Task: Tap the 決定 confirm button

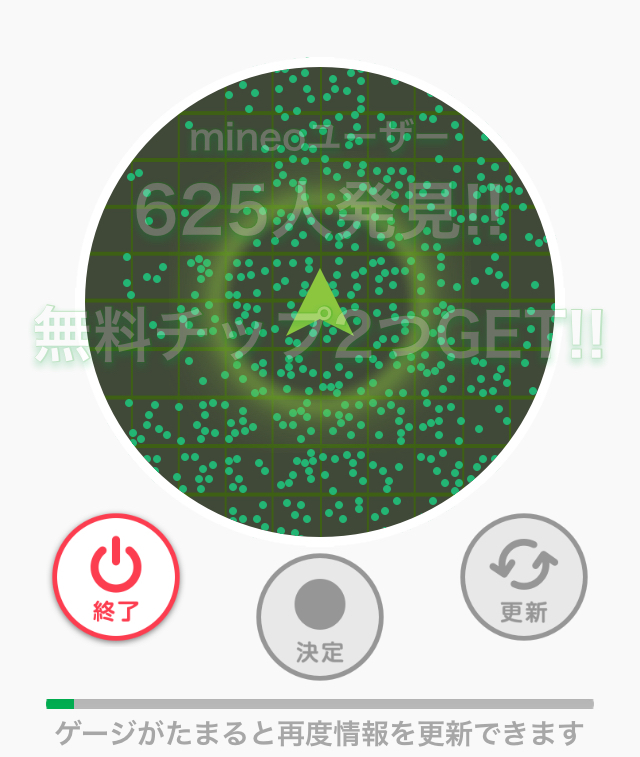Action: click(320, 617)
